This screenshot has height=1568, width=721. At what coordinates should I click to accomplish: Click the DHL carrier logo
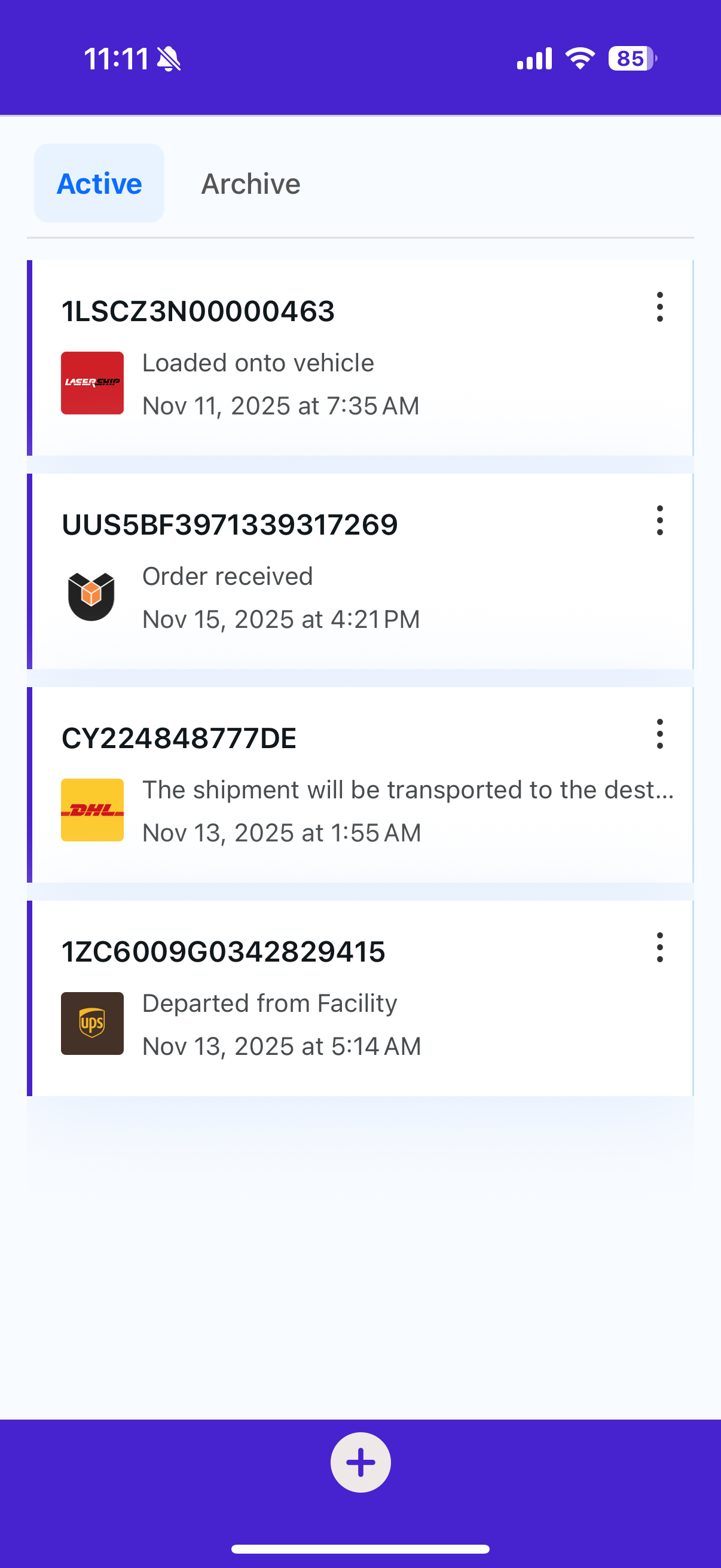[93, 810]
